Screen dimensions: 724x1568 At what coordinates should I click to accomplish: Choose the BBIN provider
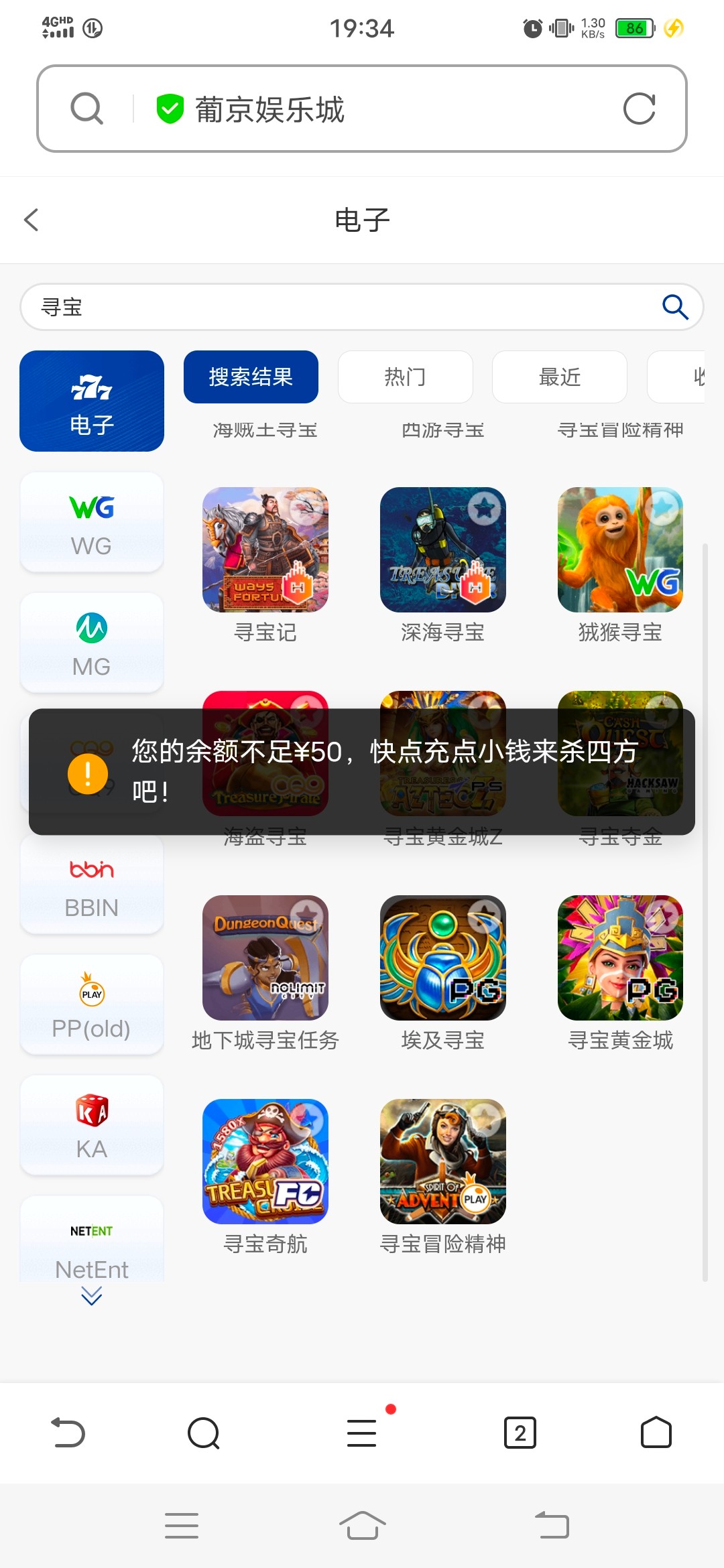pos(92,885)
